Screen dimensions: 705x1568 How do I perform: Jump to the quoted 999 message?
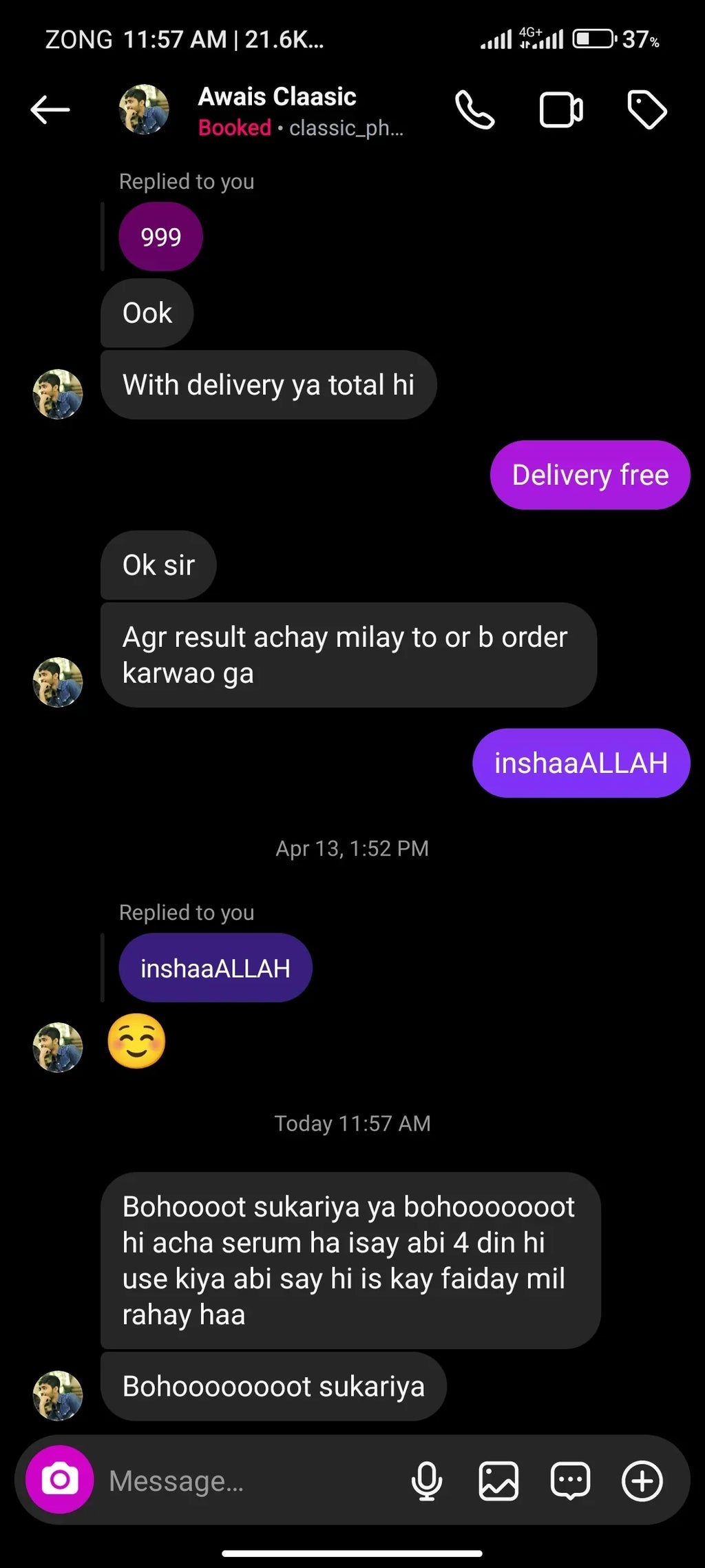(160, 237)
